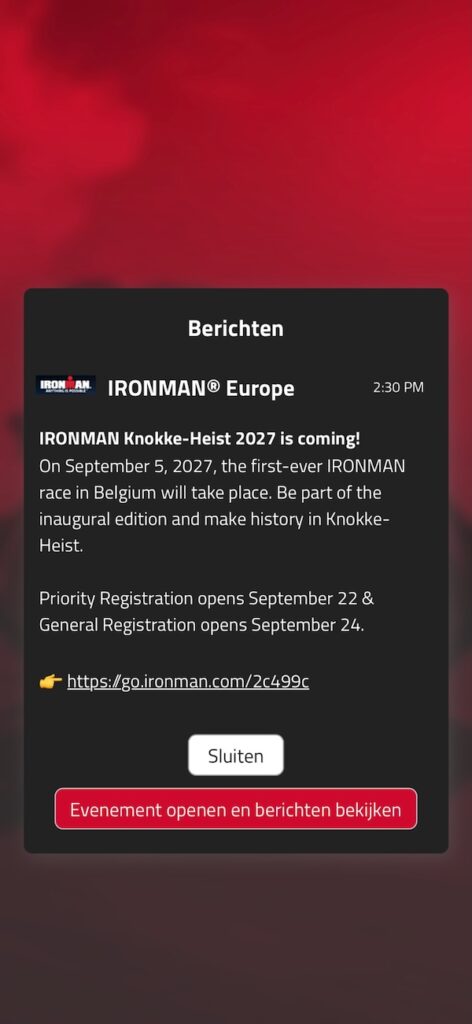The width and height of the screenshot is (472, 1024).
Task: Dismiss the dialog with Sluiten
Action: click(236, 756)
